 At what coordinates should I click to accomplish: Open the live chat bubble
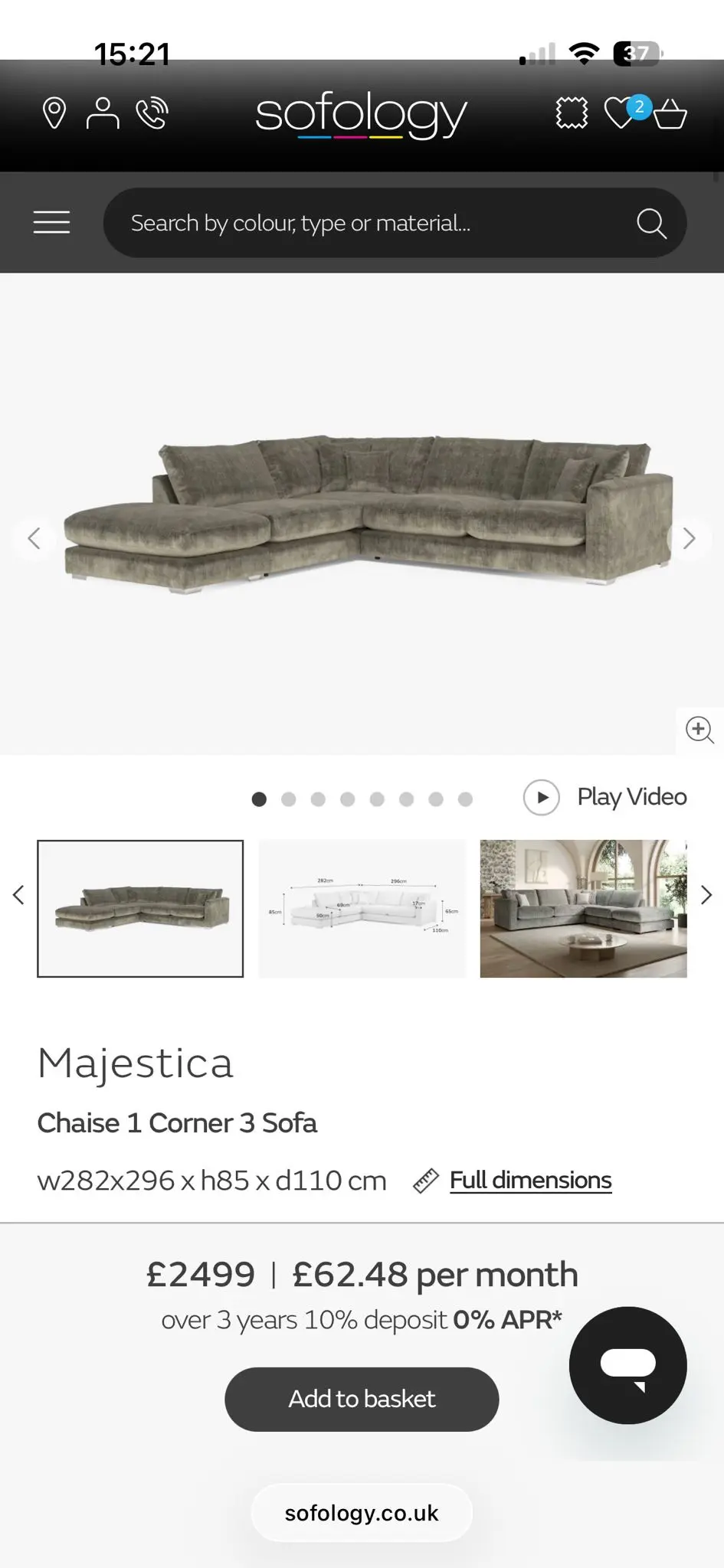[x=627, y=1365]
